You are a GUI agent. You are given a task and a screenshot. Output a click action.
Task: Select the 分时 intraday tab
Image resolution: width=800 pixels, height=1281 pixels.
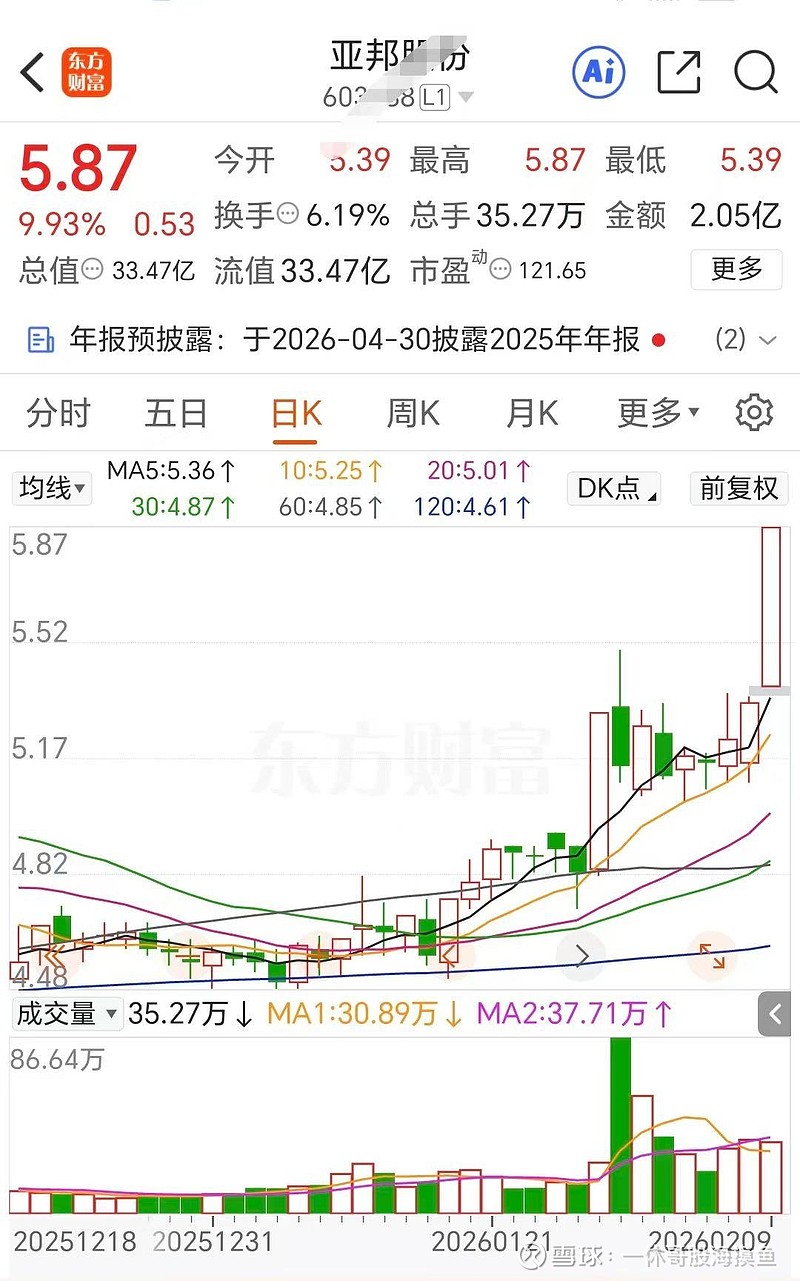pyautogui.click(x=57, y=411)
